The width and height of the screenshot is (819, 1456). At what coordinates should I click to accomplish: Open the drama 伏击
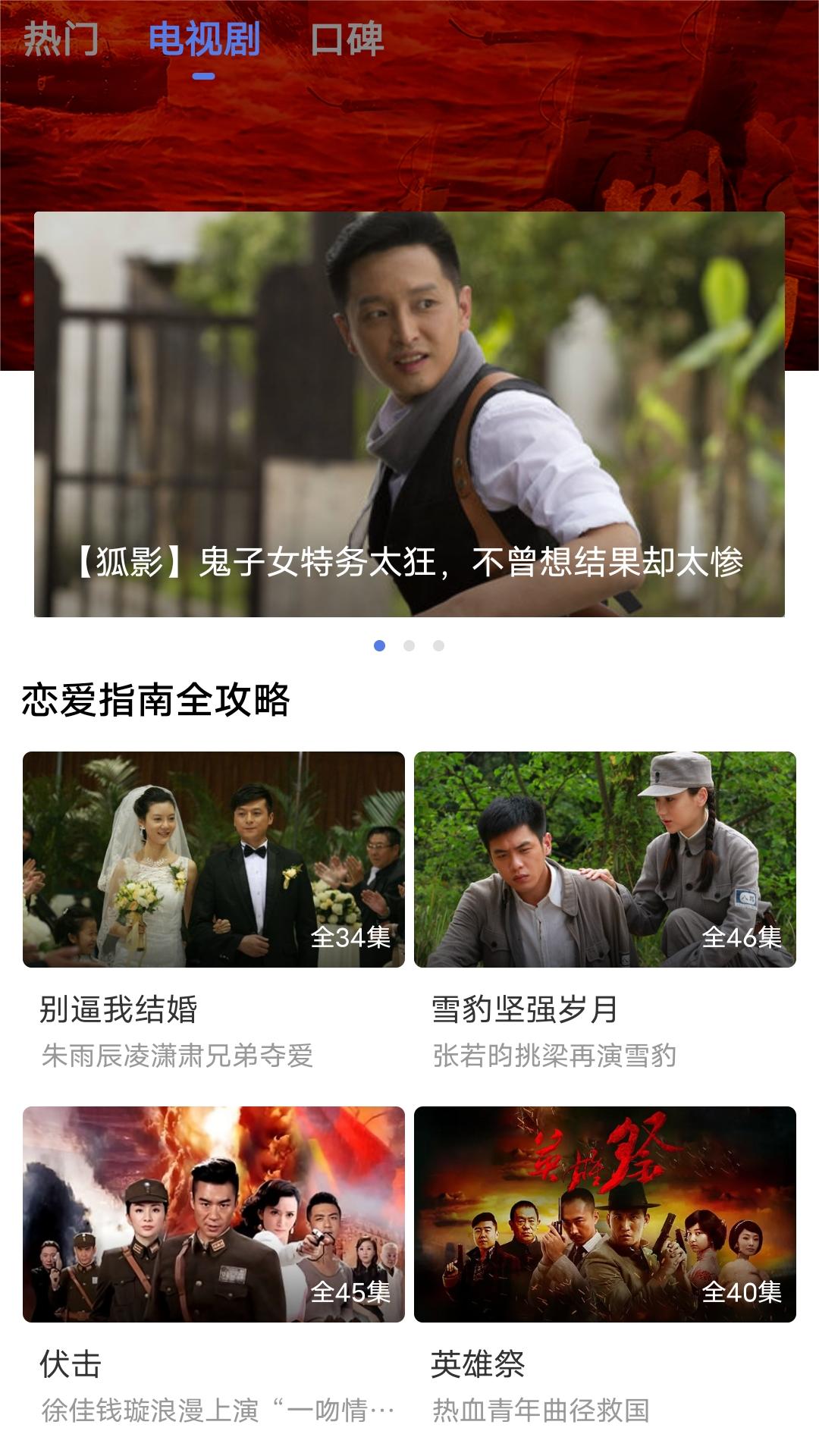[x=214, y=1214]
